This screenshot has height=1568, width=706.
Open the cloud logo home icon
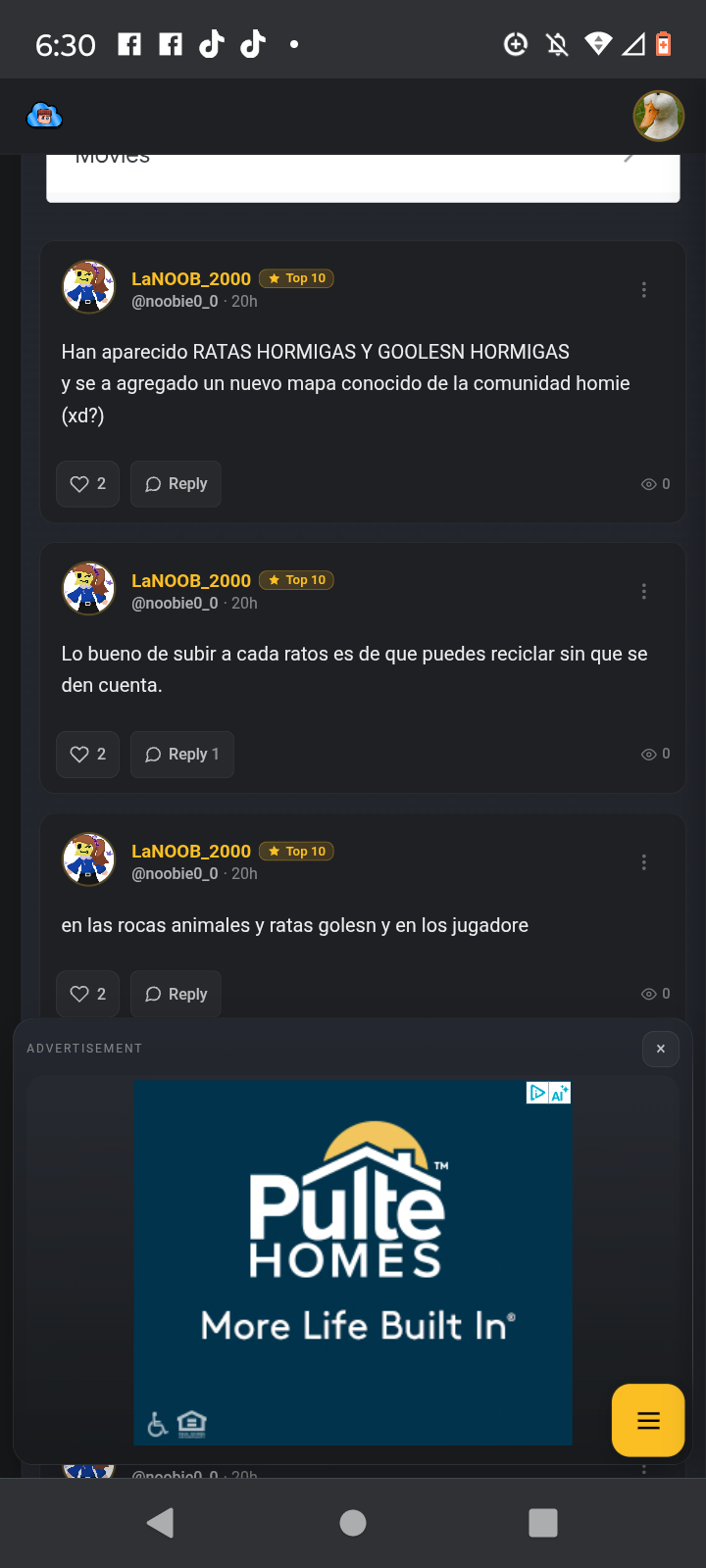pyautogui.click(x=44, y=117)
